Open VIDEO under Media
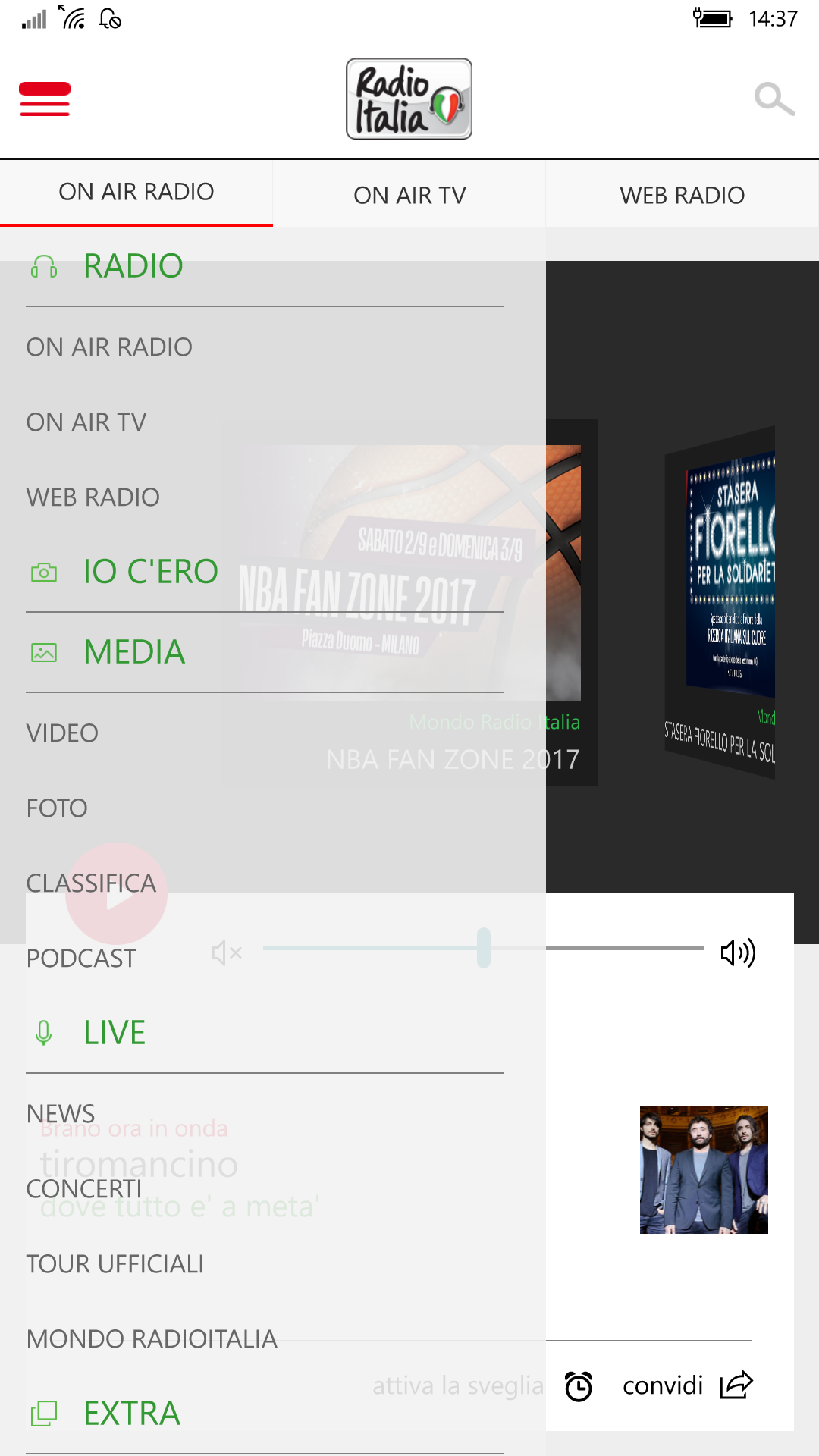Image resolution: width=819 pixels, height=1456 pixels. pos(62,733)
